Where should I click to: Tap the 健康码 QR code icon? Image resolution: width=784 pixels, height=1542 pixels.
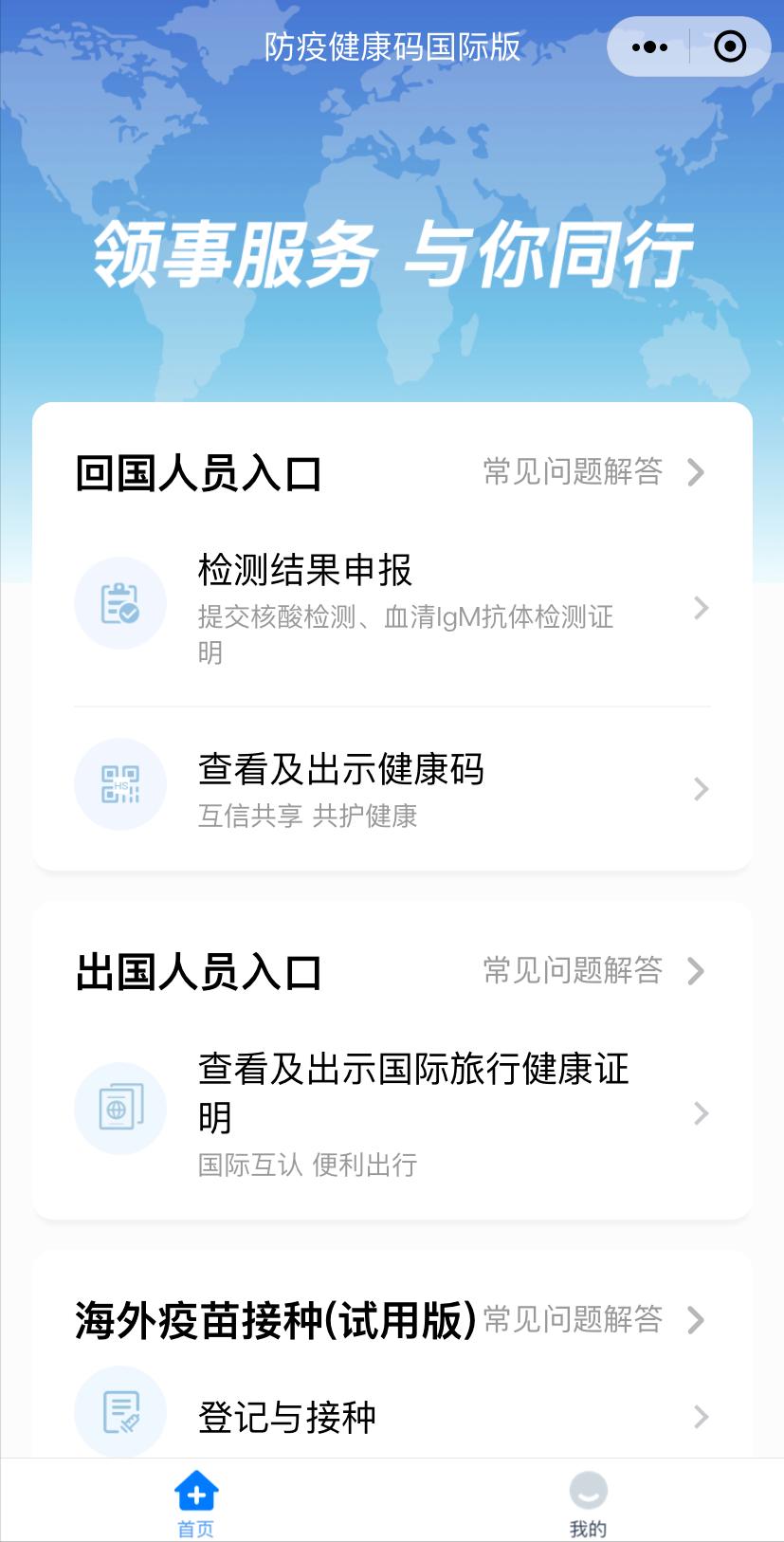(119, 784)
